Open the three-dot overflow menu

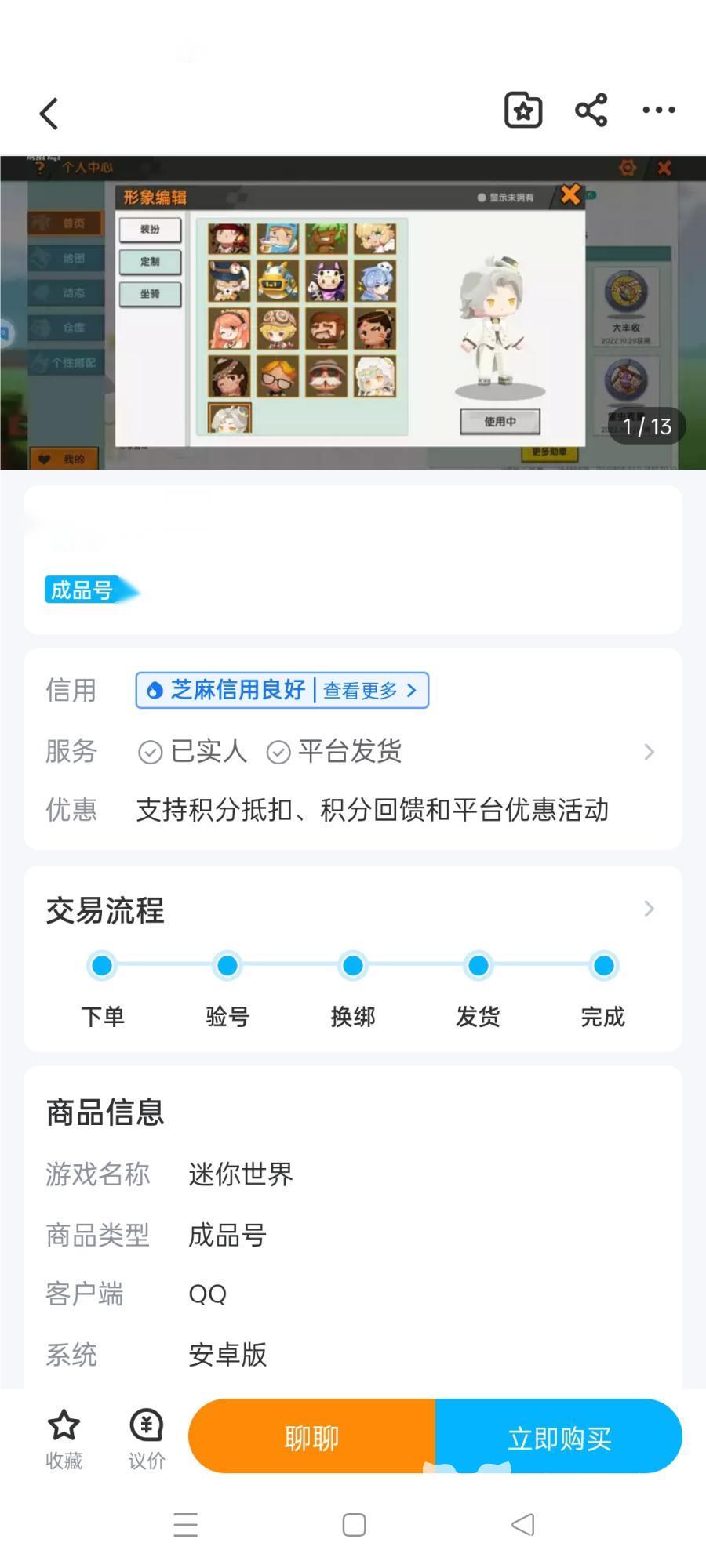point(658,110)
